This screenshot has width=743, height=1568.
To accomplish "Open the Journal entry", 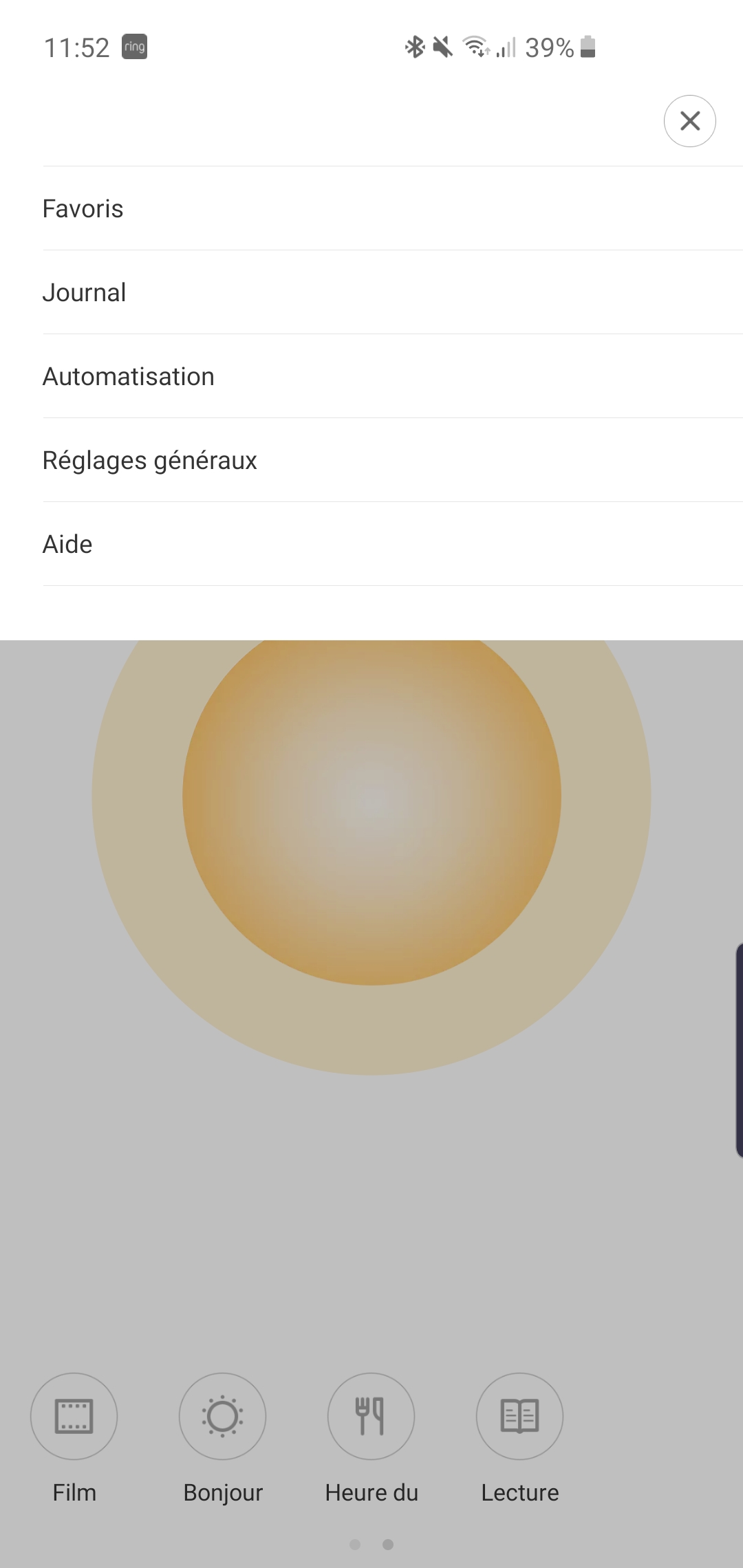I will pyautogui.click(x=393, y=292).
